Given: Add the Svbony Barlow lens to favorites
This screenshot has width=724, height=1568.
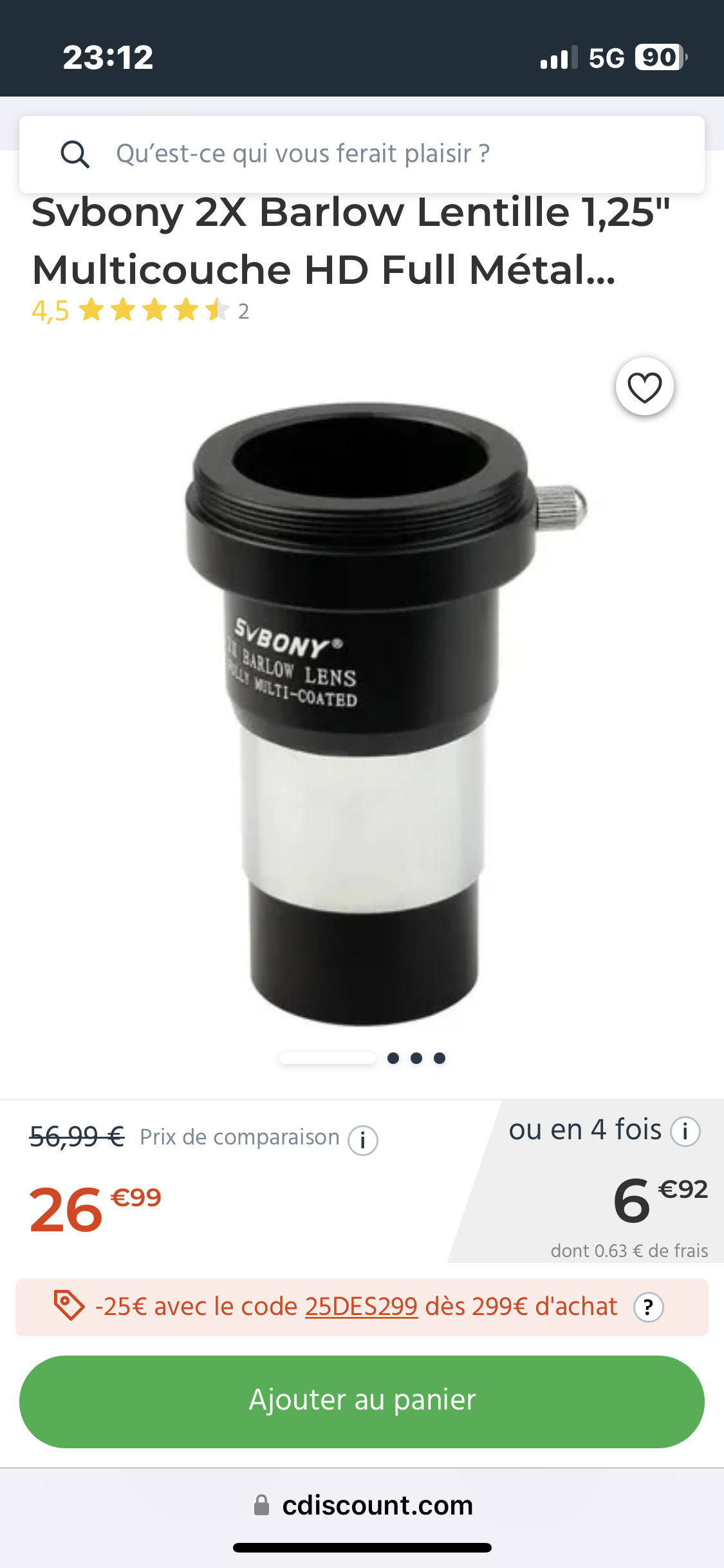Looking at the screenshot, I should [x=644, y=387].
